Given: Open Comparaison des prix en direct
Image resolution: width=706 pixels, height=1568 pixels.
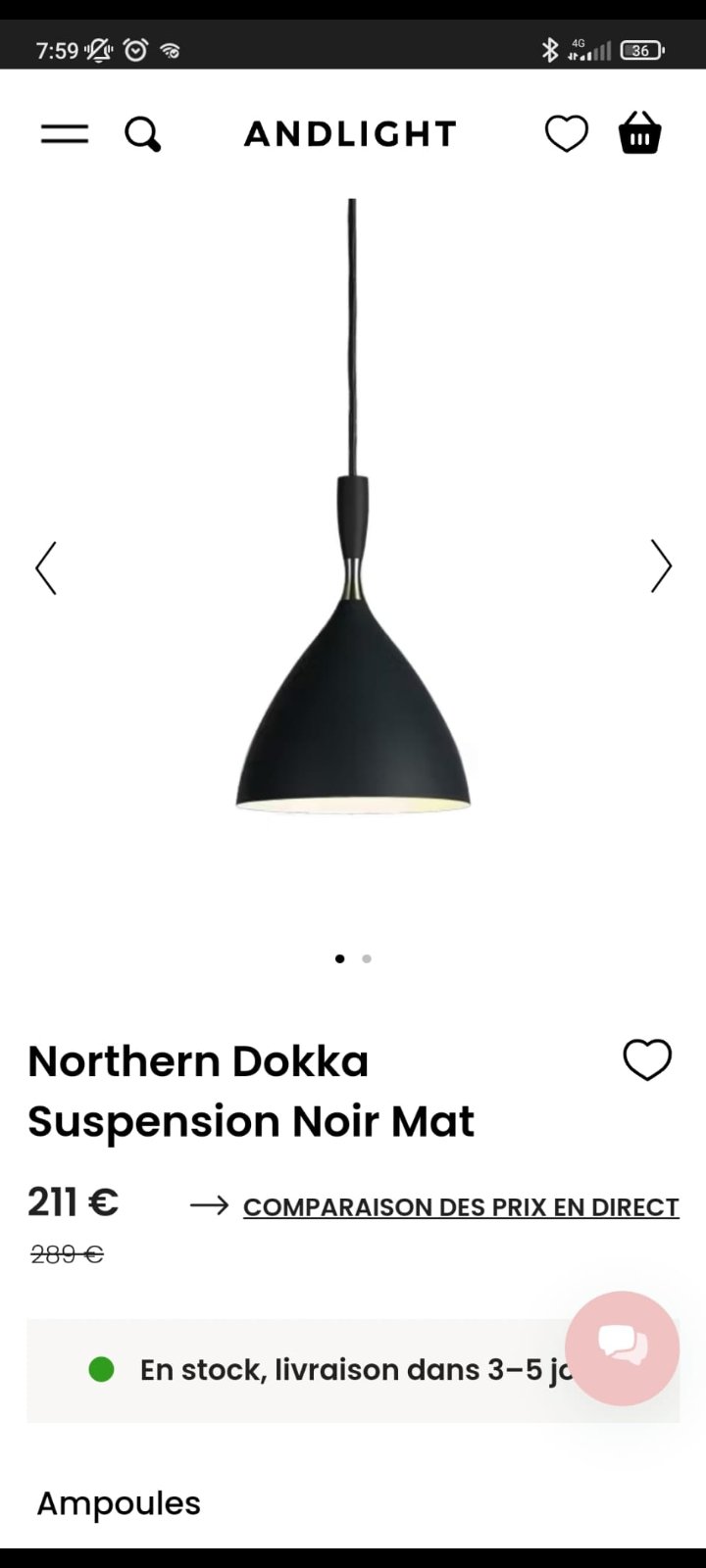Looking at the screenshot, I should [x=461, y=1206].
